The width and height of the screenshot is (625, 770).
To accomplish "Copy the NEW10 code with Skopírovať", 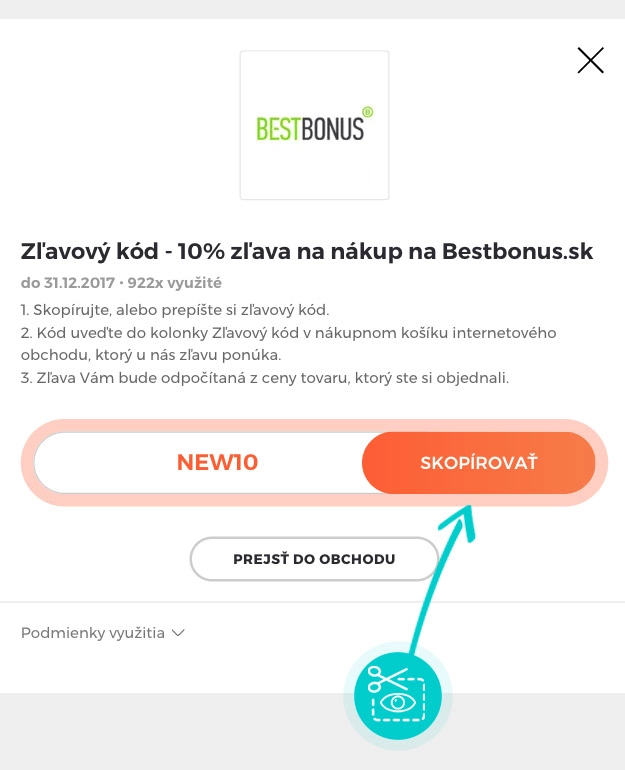I will click(x=478, y=463).
